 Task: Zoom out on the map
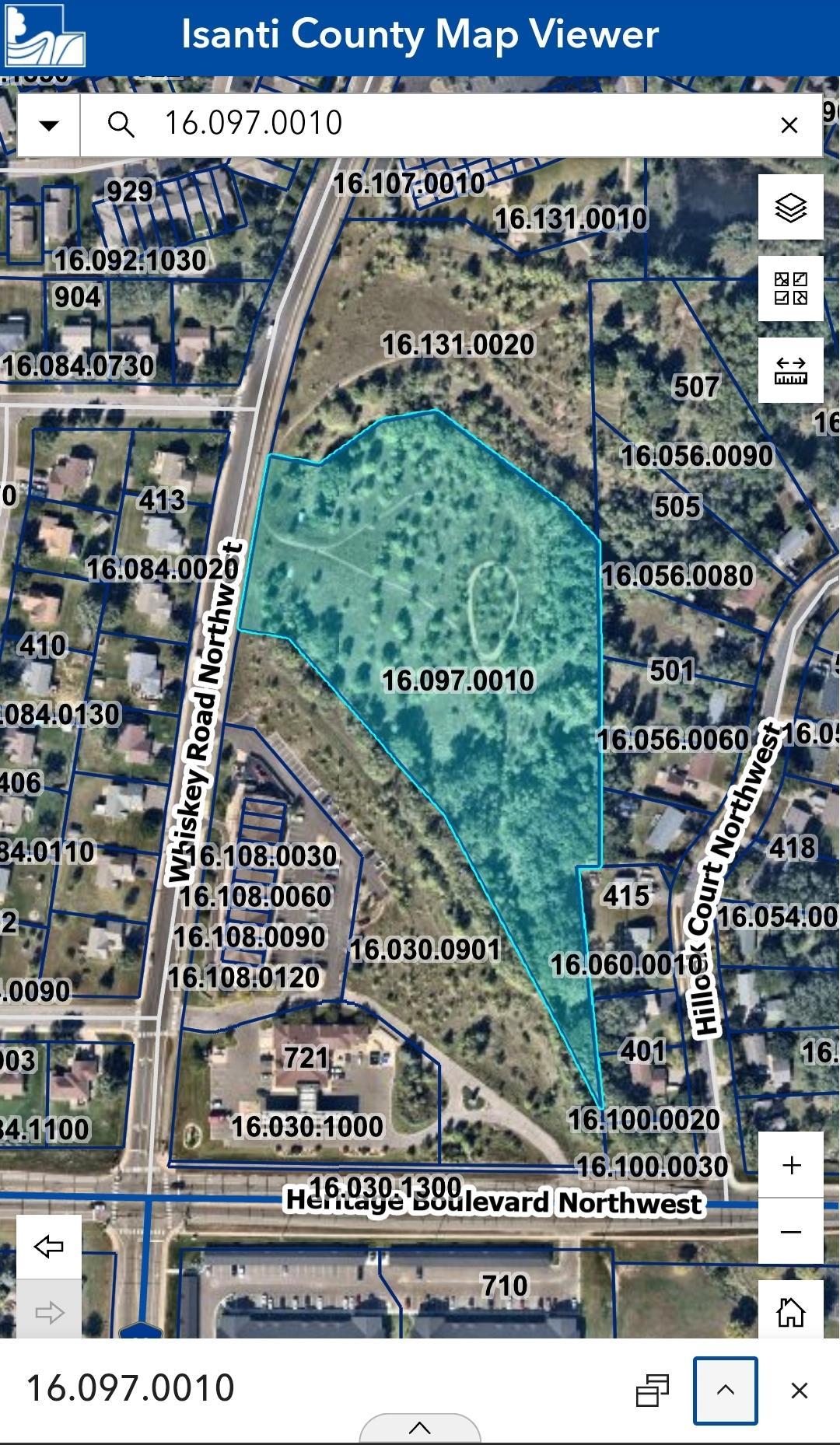pos(791,1231)
